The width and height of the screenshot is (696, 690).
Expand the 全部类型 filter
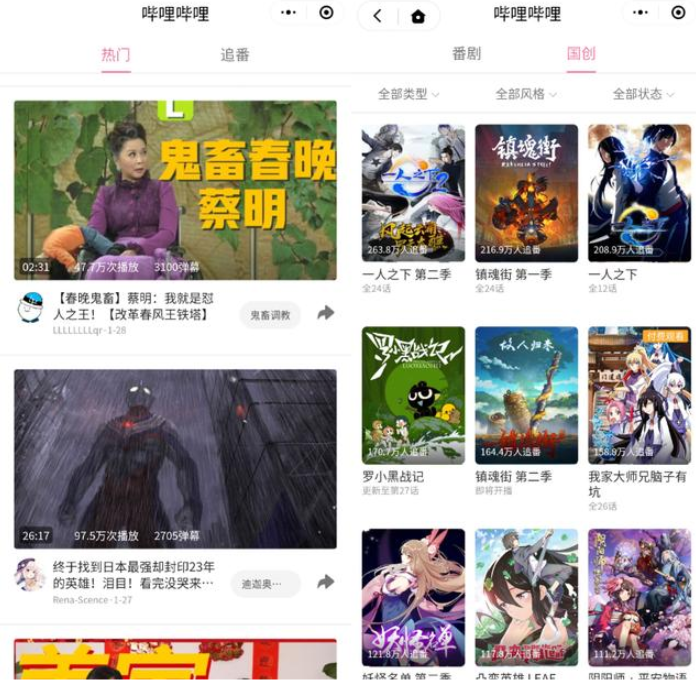(408, 94)
